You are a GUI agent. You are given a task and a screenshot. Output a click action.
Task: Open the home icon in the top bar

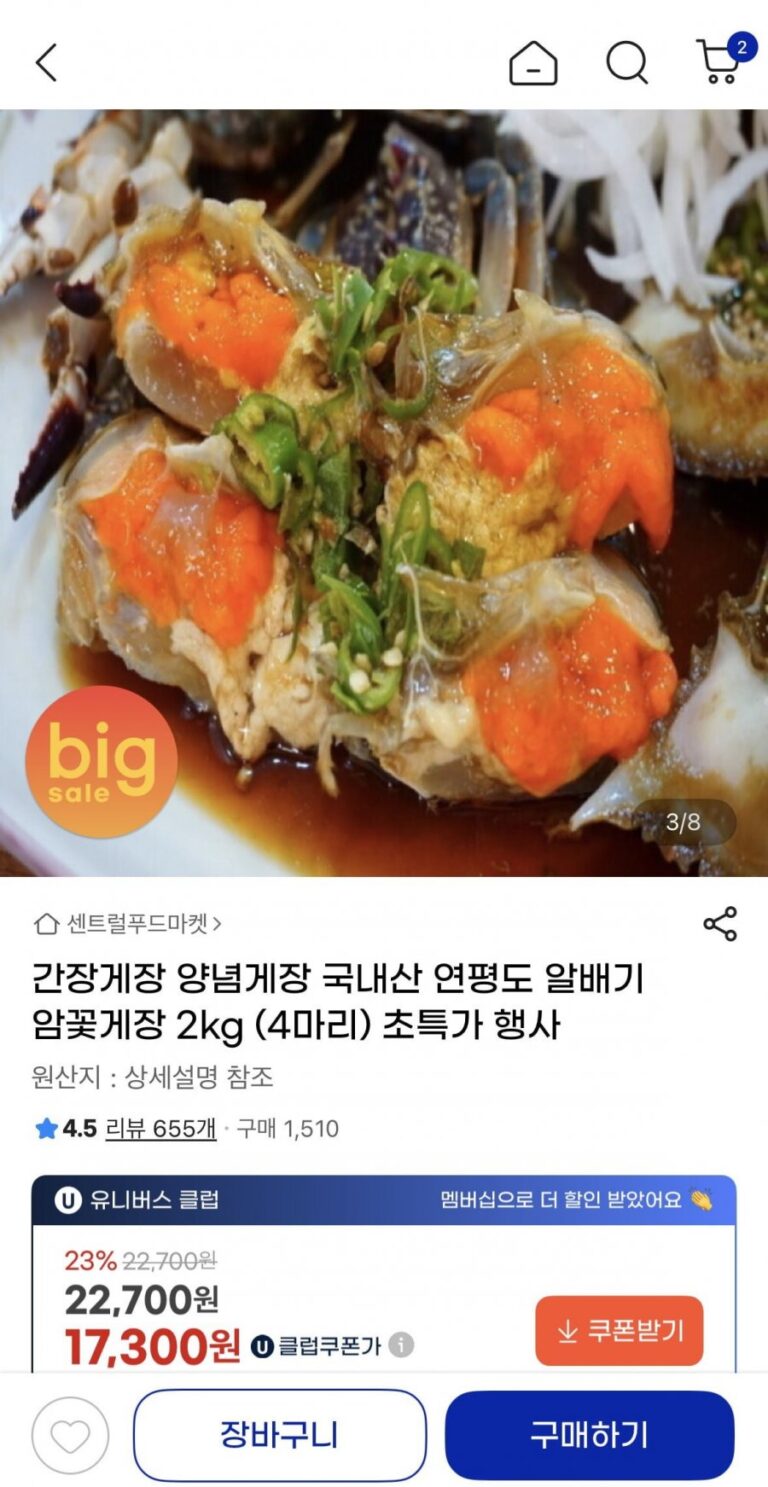click(x=533, y=63)
